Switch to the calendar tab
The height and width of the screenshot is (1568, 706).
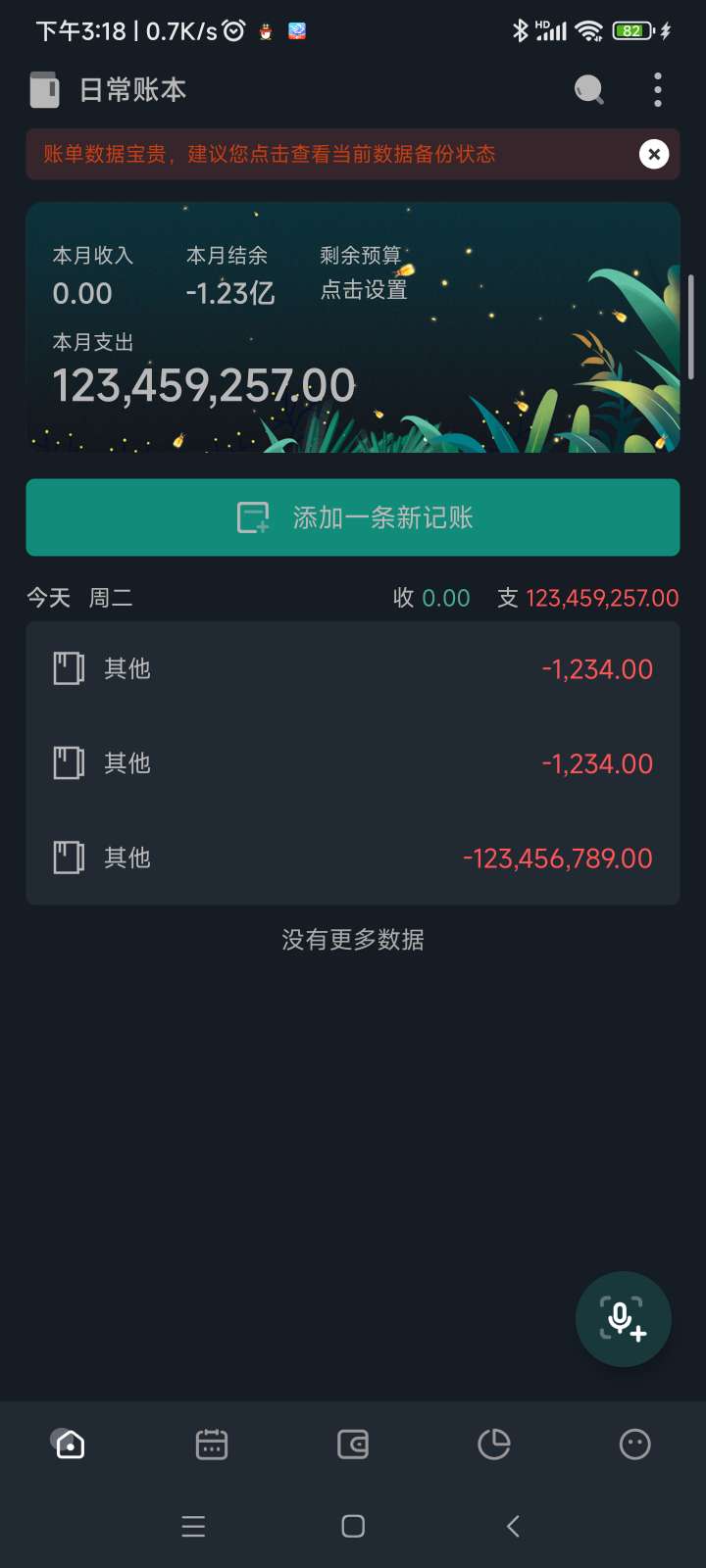(x=212, y=1444)
